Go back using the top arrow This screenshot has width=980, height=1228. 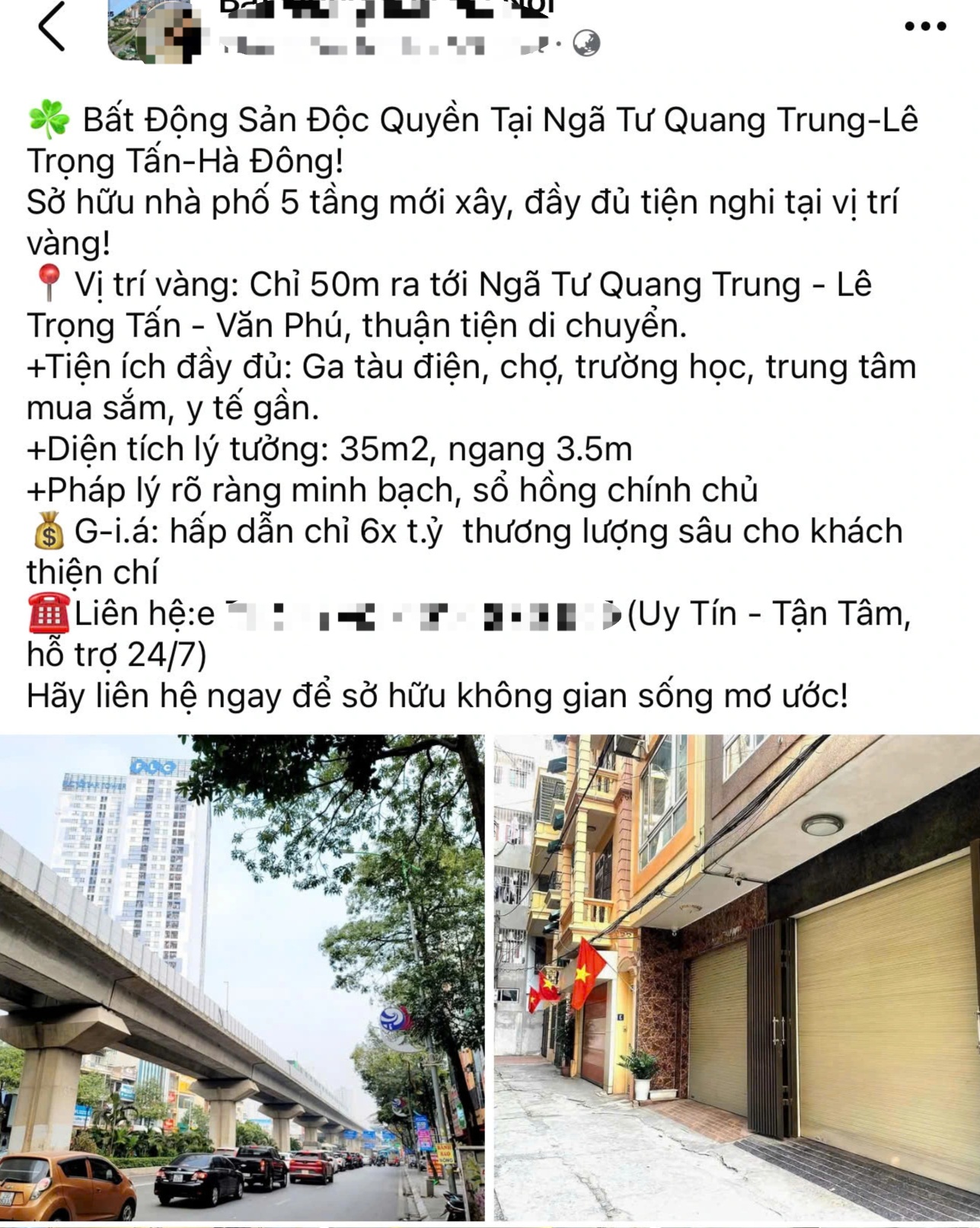coord(52,27)
